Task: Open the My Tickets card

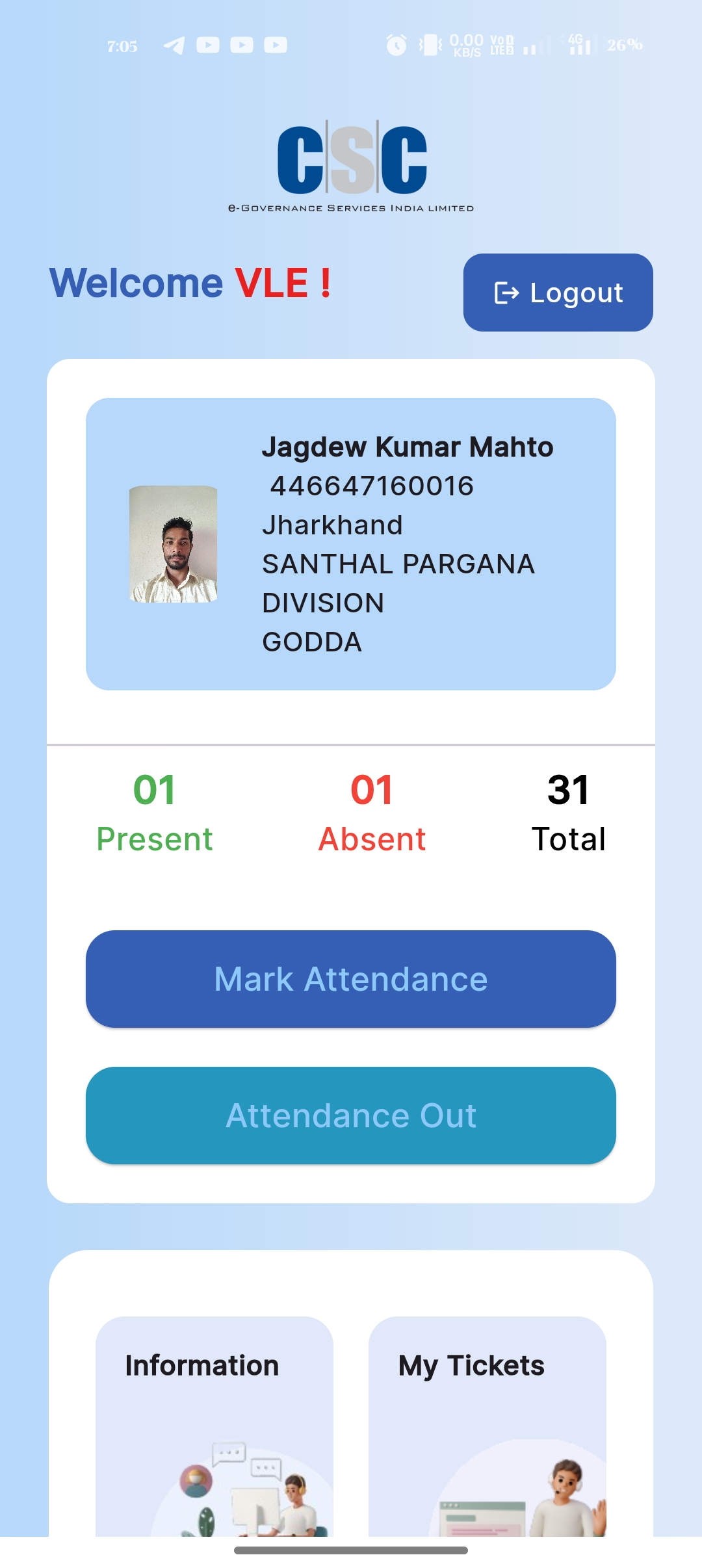Action: click(487, 1426)
